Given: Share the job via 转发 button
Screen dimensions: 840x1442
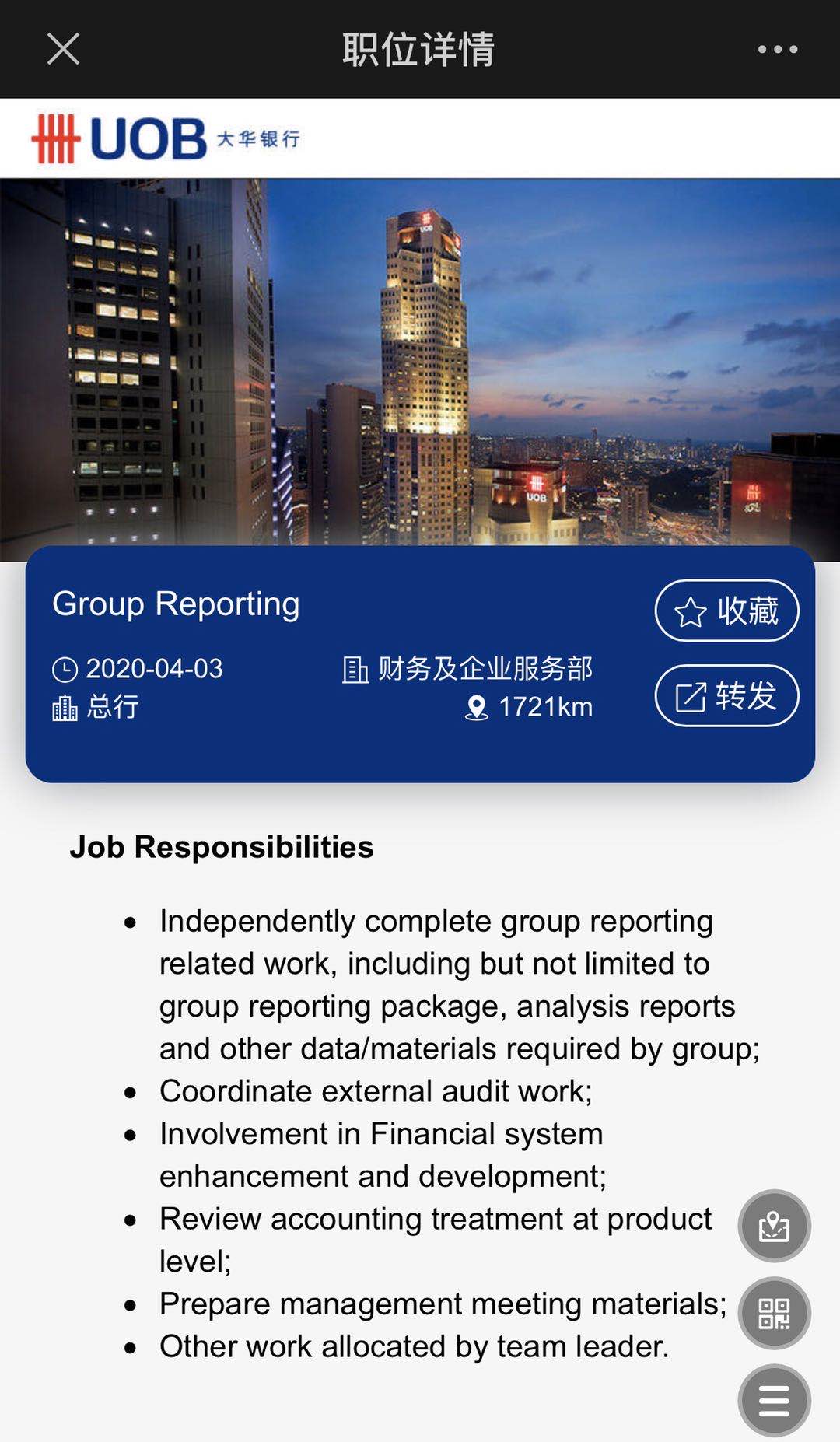Looking at the screenshot, I should pyautogui.click(x=726, y=695).
